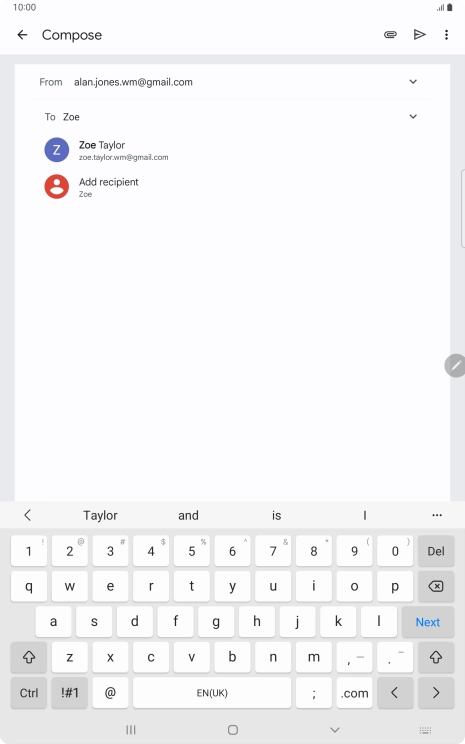Go back from the Compose screen
This screenshot has width=465, height=744.
point(22,35)
